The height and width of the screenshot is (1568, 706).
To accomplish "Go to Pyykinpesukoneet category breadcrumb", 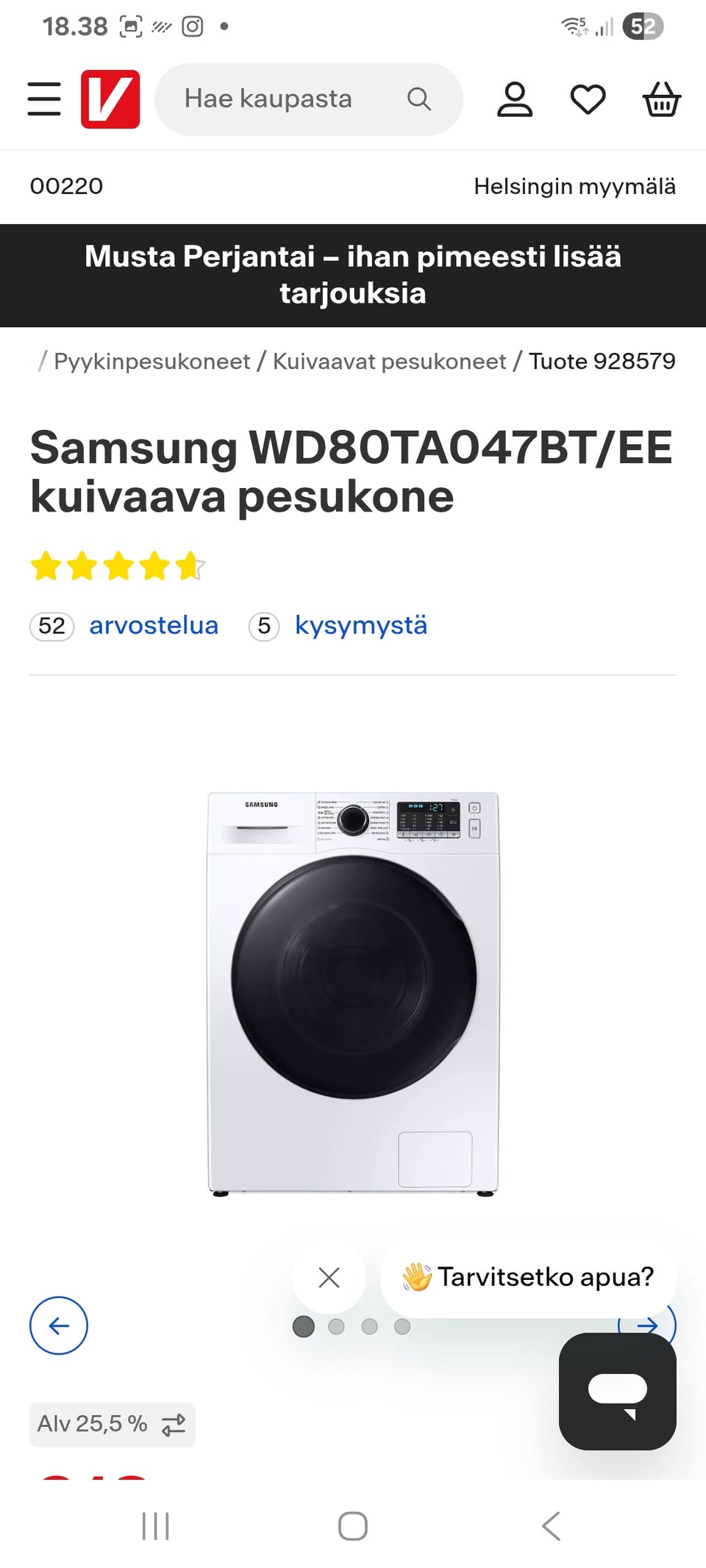I will (x=152, y=361).
